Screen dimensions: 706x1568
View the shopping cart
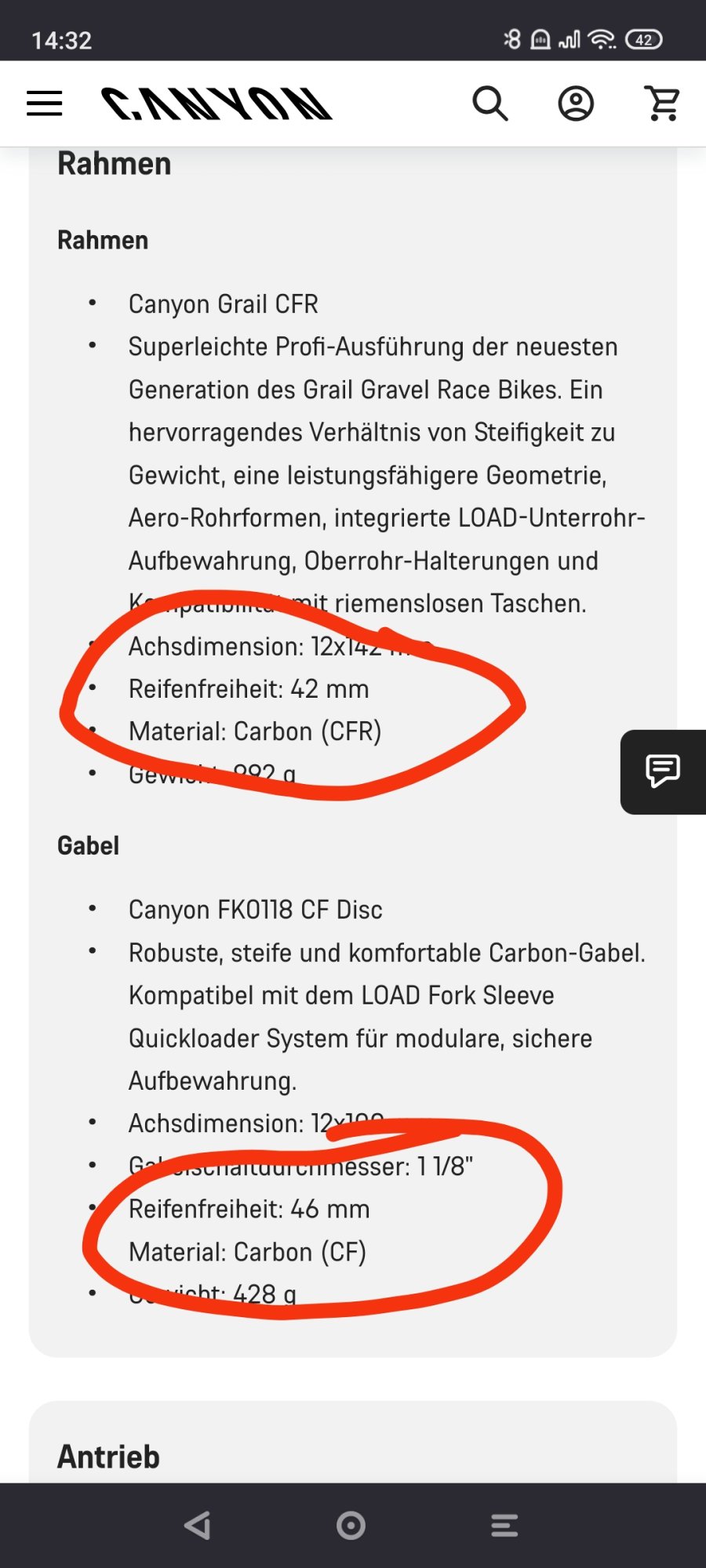pyautogui.click(x=663, y=103)
